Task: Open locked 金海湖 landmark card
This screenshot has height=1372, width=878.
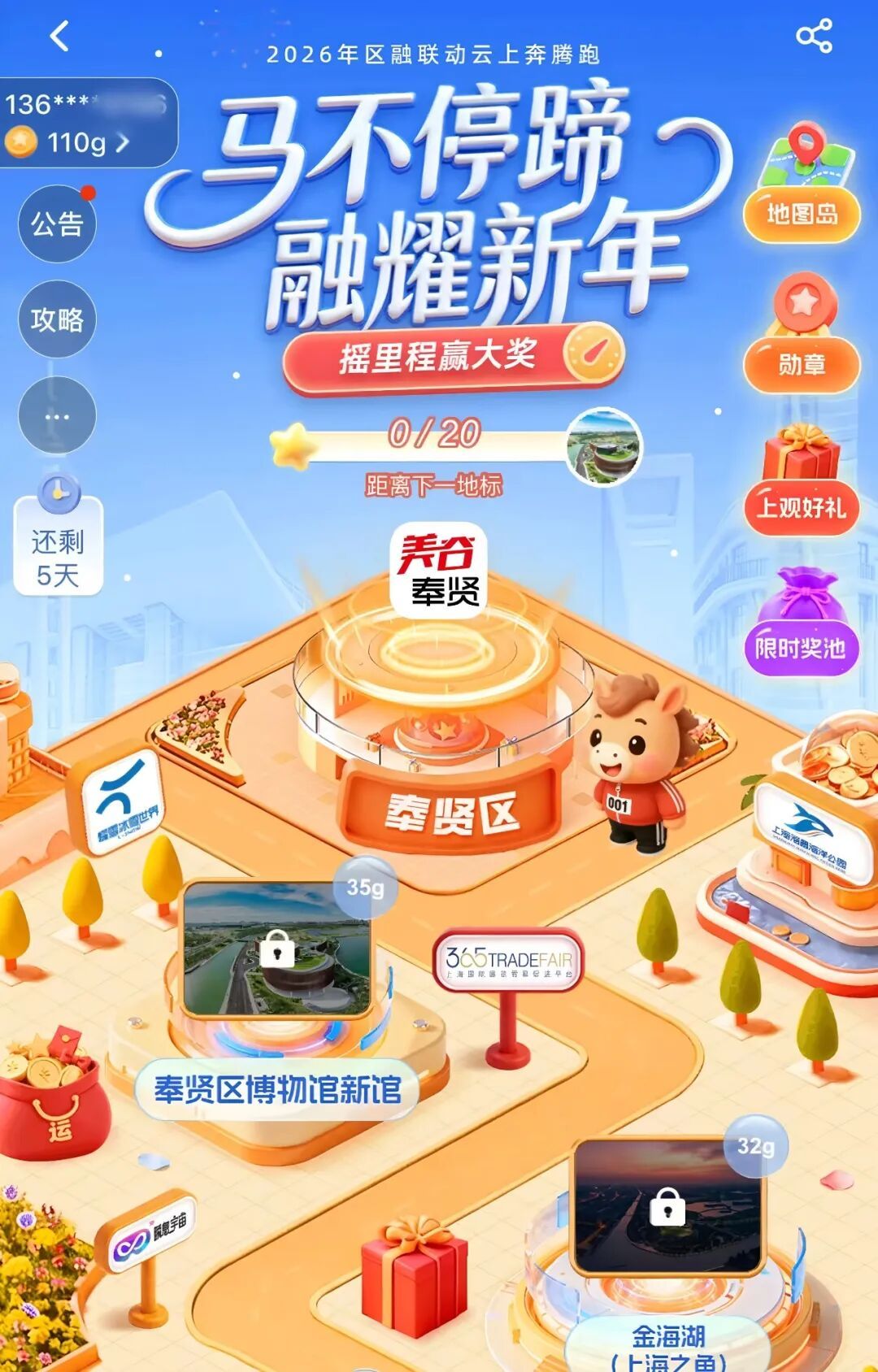Action: pyautogui.click(x=668, y=1206)
